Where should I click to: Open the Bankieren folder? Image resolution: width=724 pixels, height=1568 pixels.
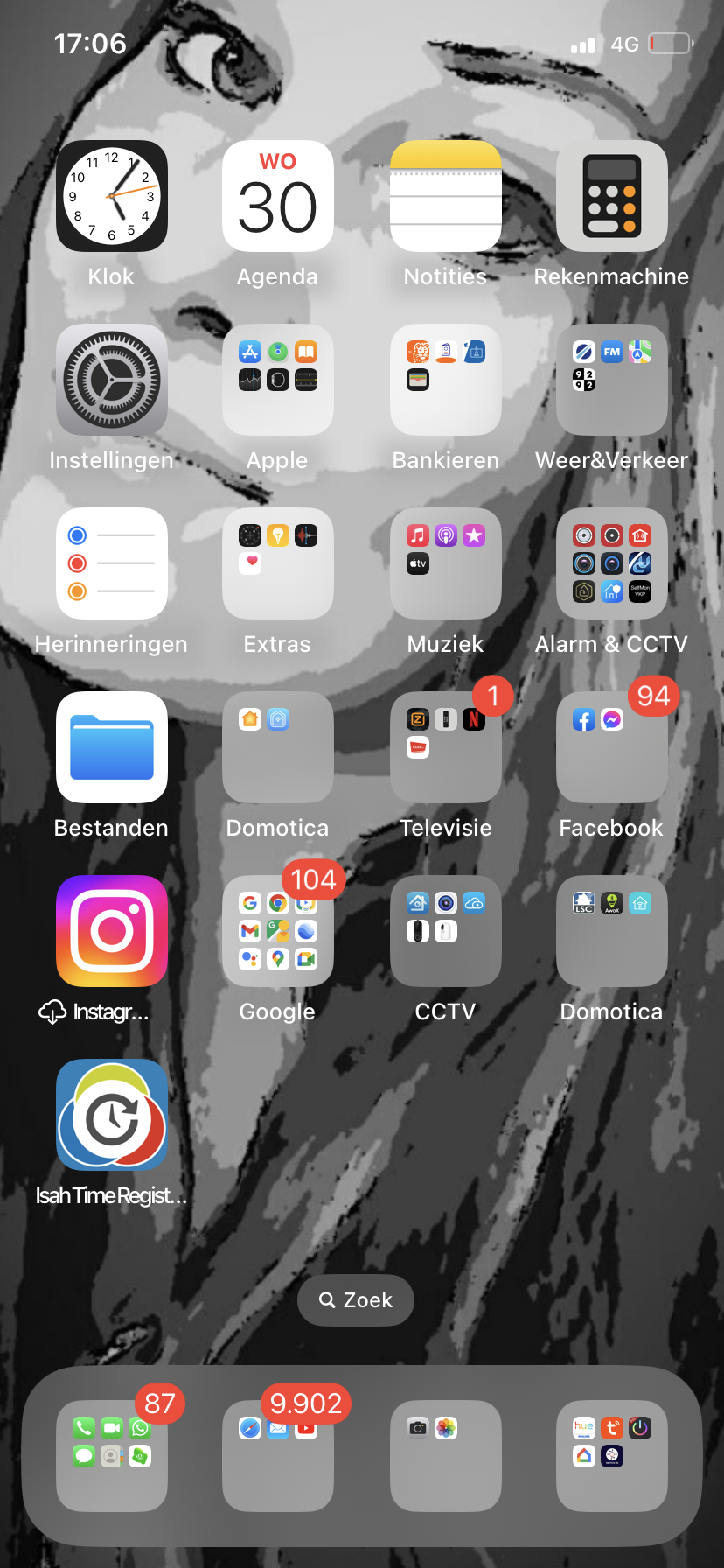point(446,380)
